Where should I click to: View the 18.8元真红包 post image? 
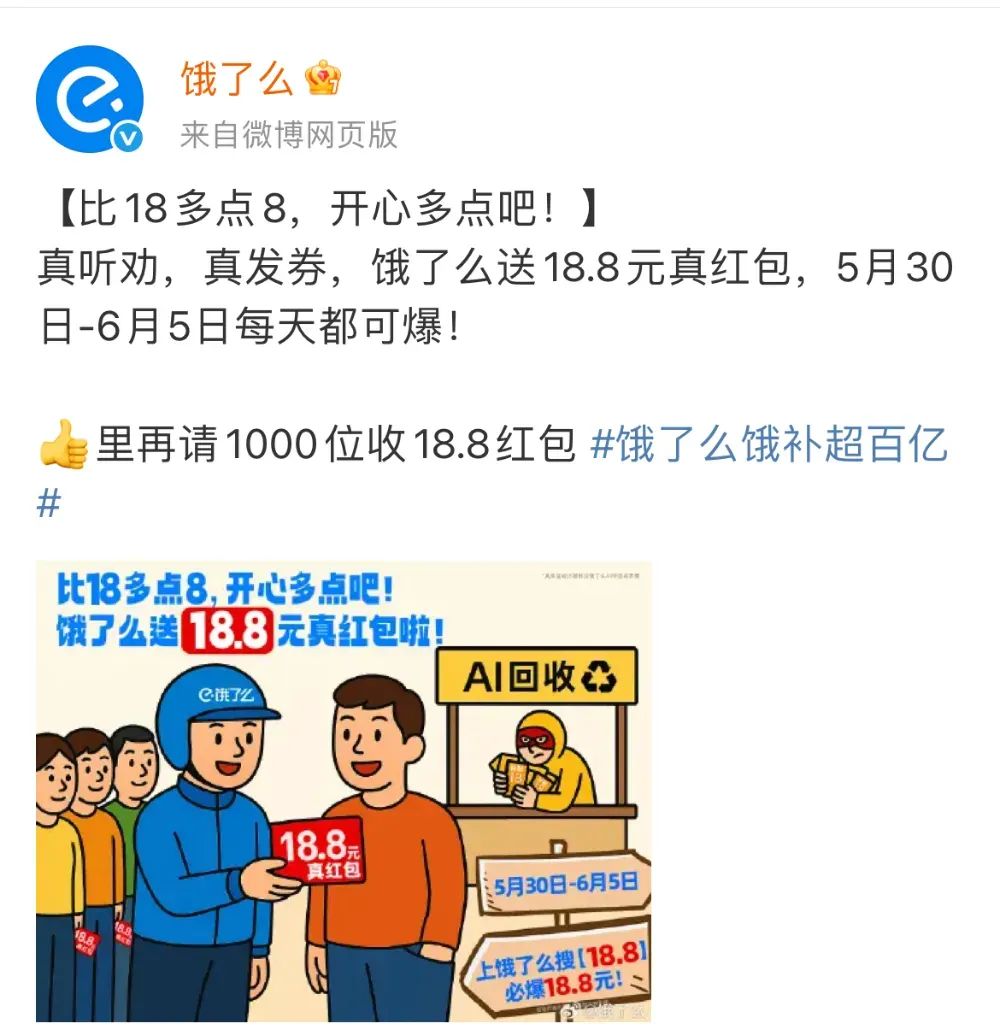click(343, 790)
